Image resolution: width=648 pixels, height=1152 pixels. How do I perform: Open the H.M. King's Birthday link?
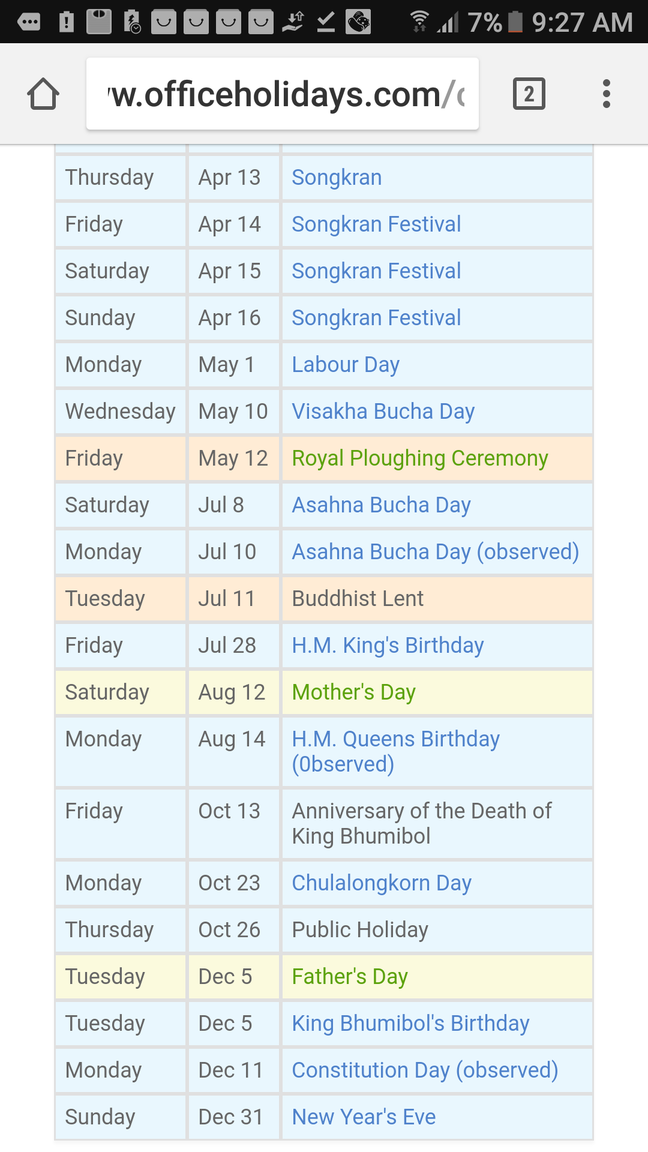388,646
